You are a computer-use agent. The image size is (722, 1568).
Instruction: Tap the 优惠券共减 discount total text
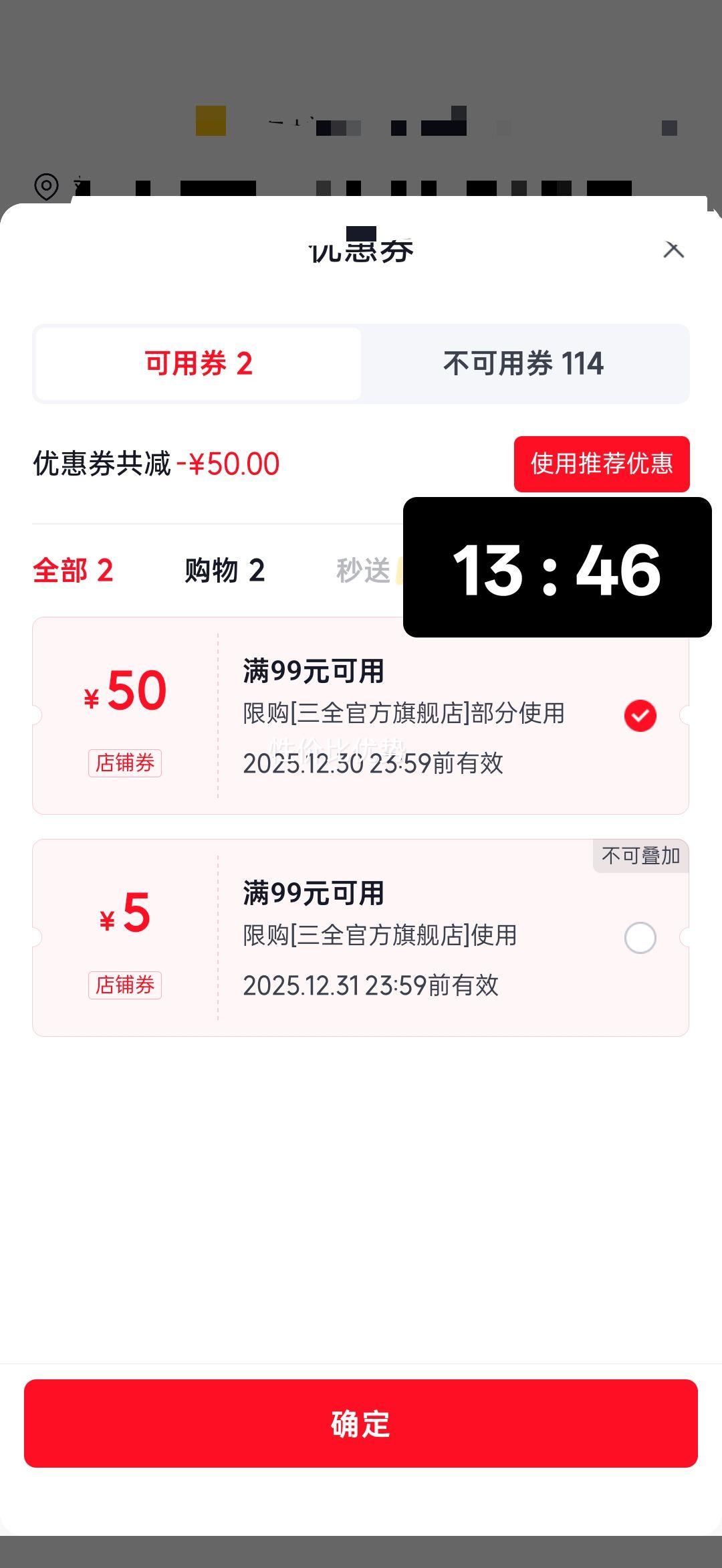click(x=99, y=464)
